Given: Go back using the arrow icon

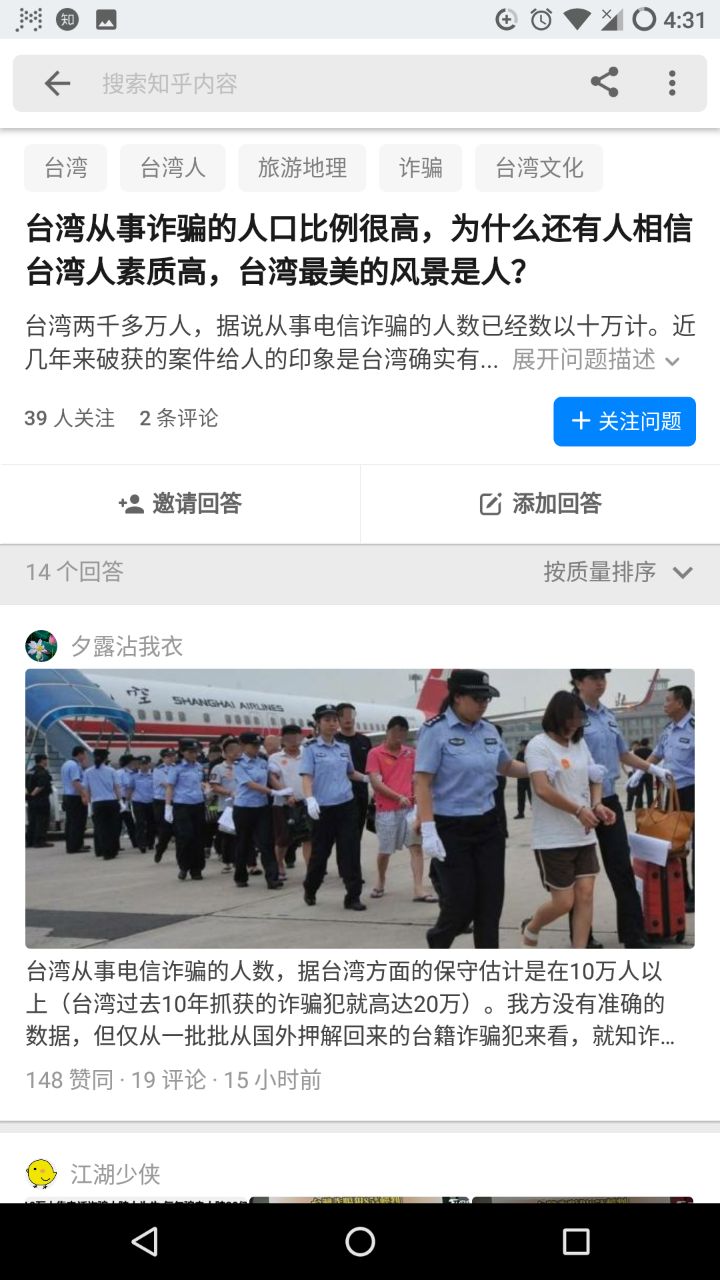Looking at the screenshot, I should point(57,83).
